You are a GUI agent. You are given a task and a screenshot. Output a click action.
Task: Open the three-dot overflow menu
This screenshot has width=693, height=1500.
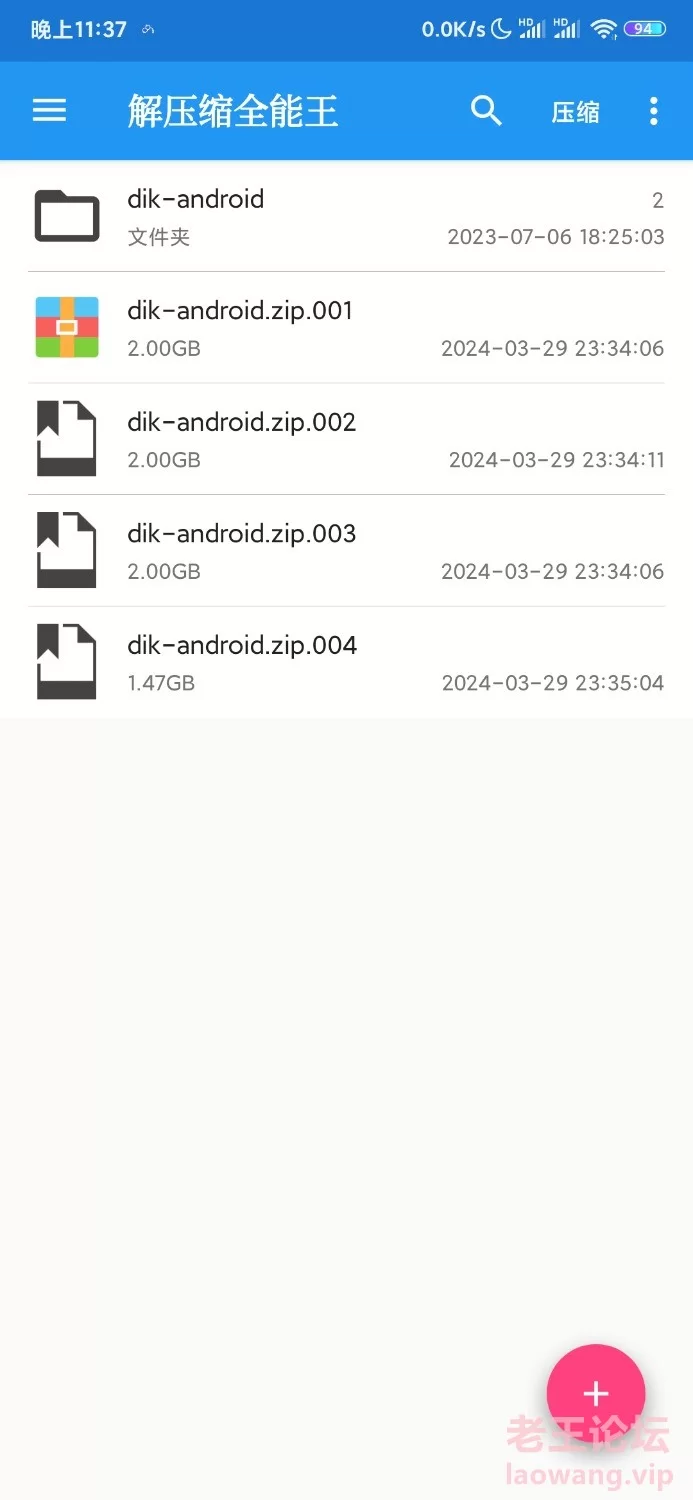[654, 111]
